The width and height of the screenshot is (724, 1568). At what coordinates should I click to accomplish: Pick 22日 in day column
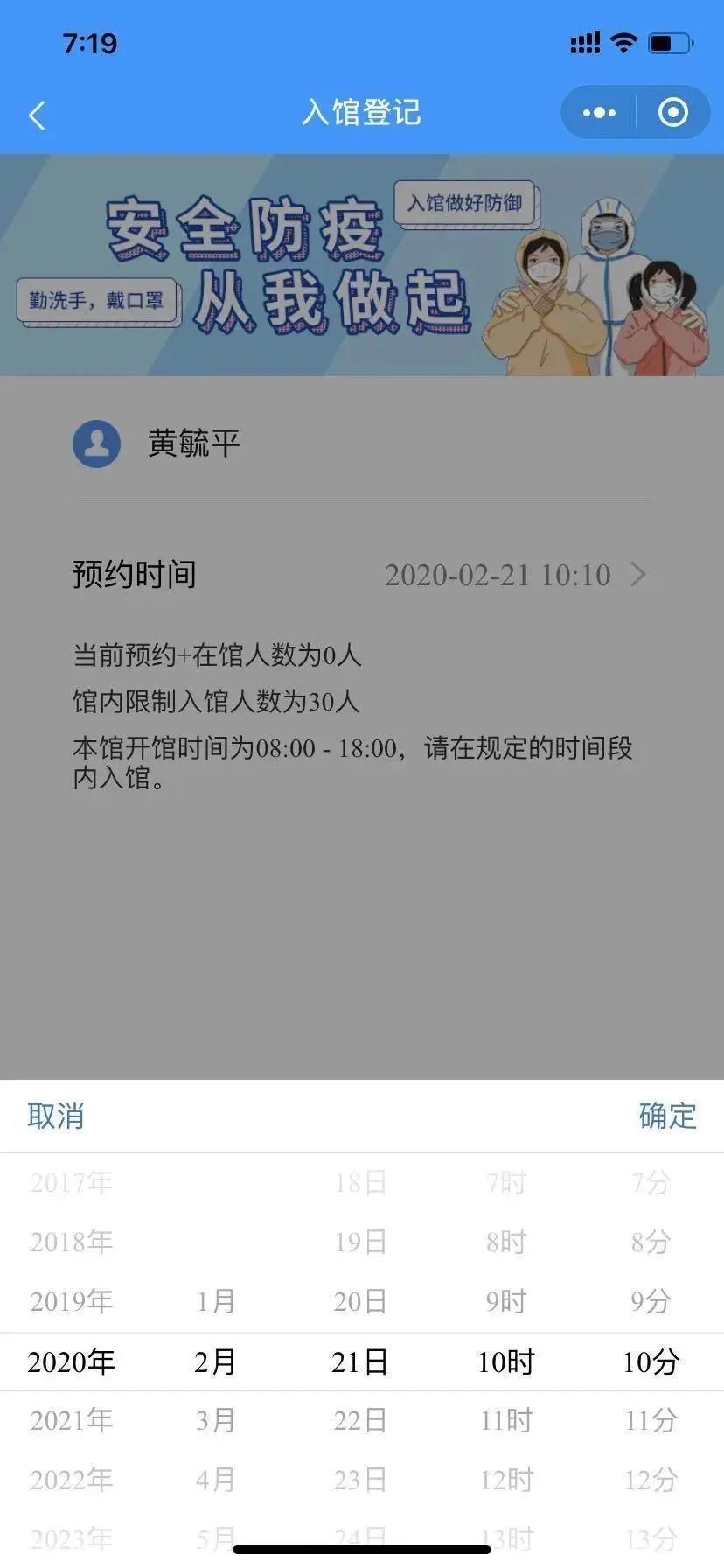(360, 1420)
